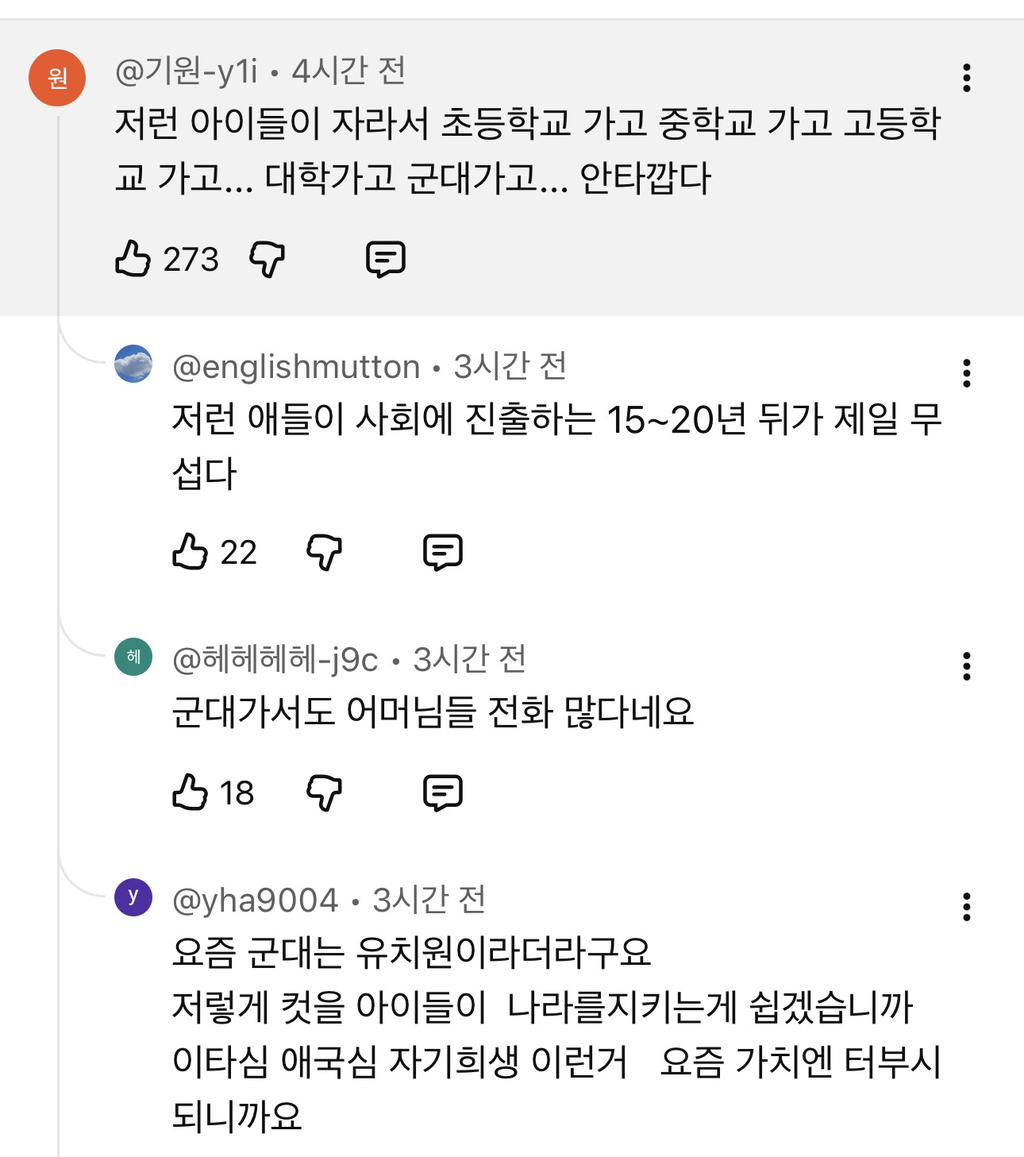Reply to @englishmutton's comment
The image size is (1024, 1157).
click(442, 551)
